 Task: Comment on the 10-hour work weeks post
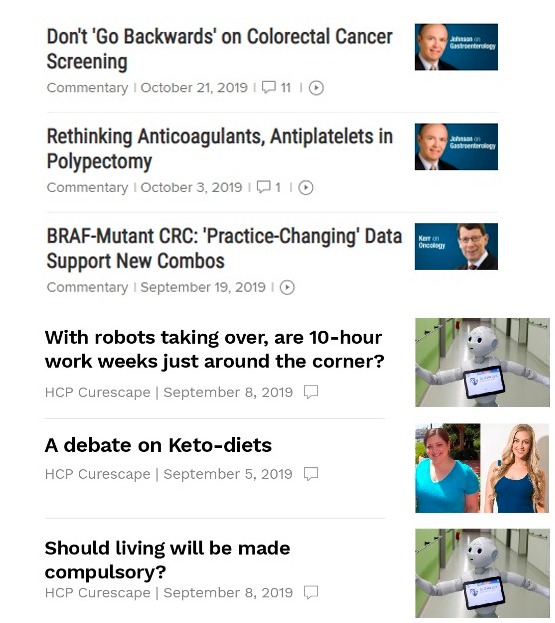311,392
